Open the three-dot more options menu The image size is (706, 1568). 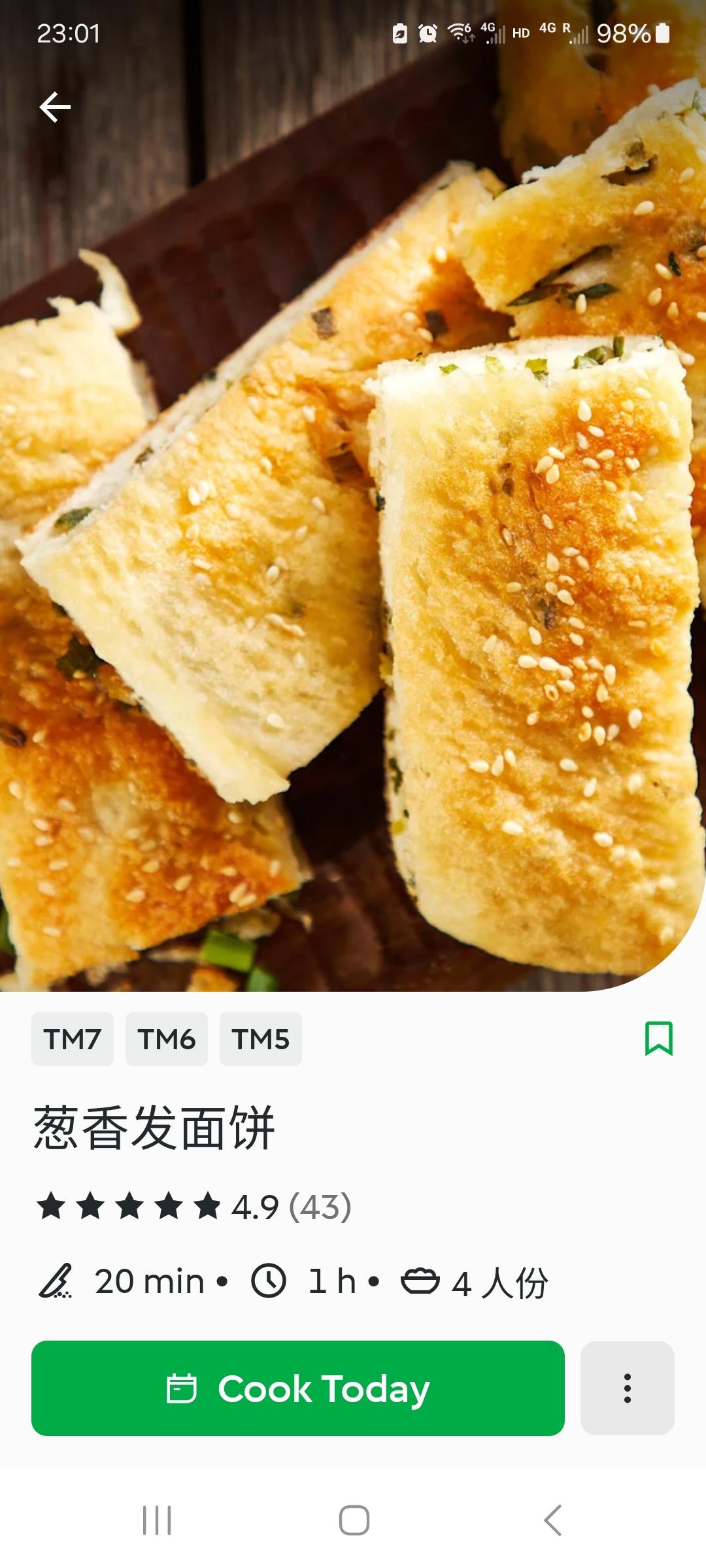tap(627, 1388)
